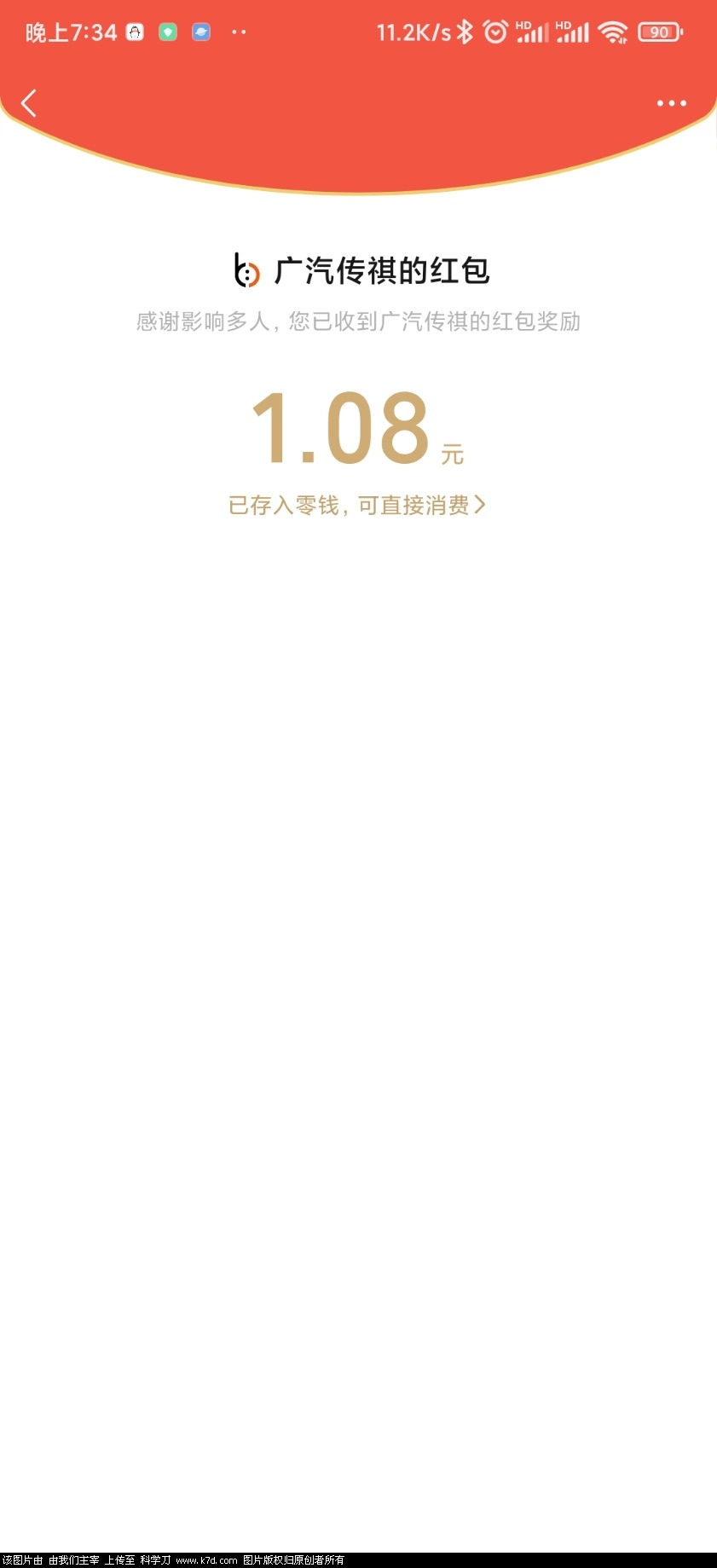The height and width of the screenshot is (1568, 717).
Task: Tap the Bluetooth icon in the status bar
Action: point(465,31)
